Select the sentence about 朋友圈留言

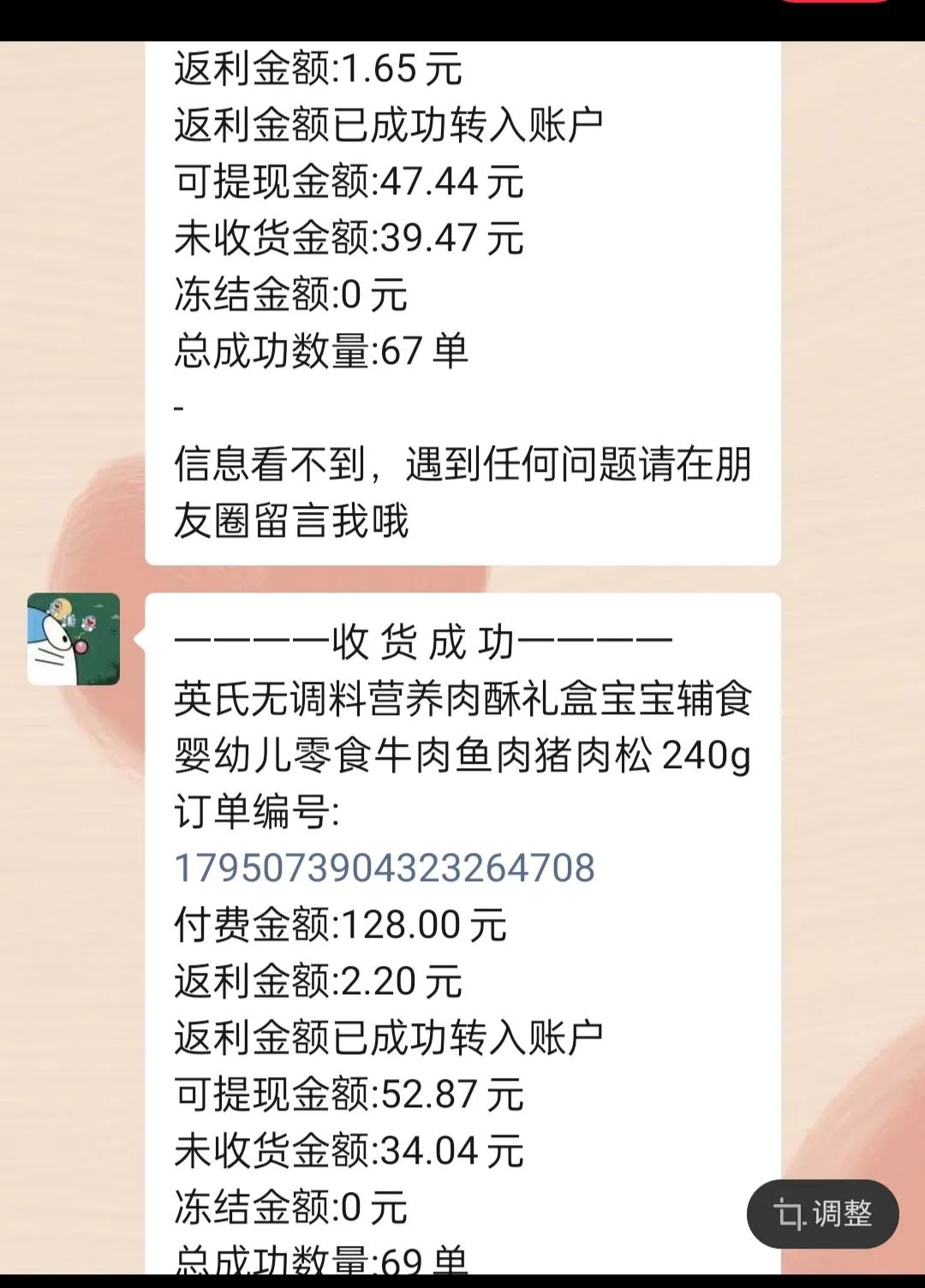click(462, 489)
